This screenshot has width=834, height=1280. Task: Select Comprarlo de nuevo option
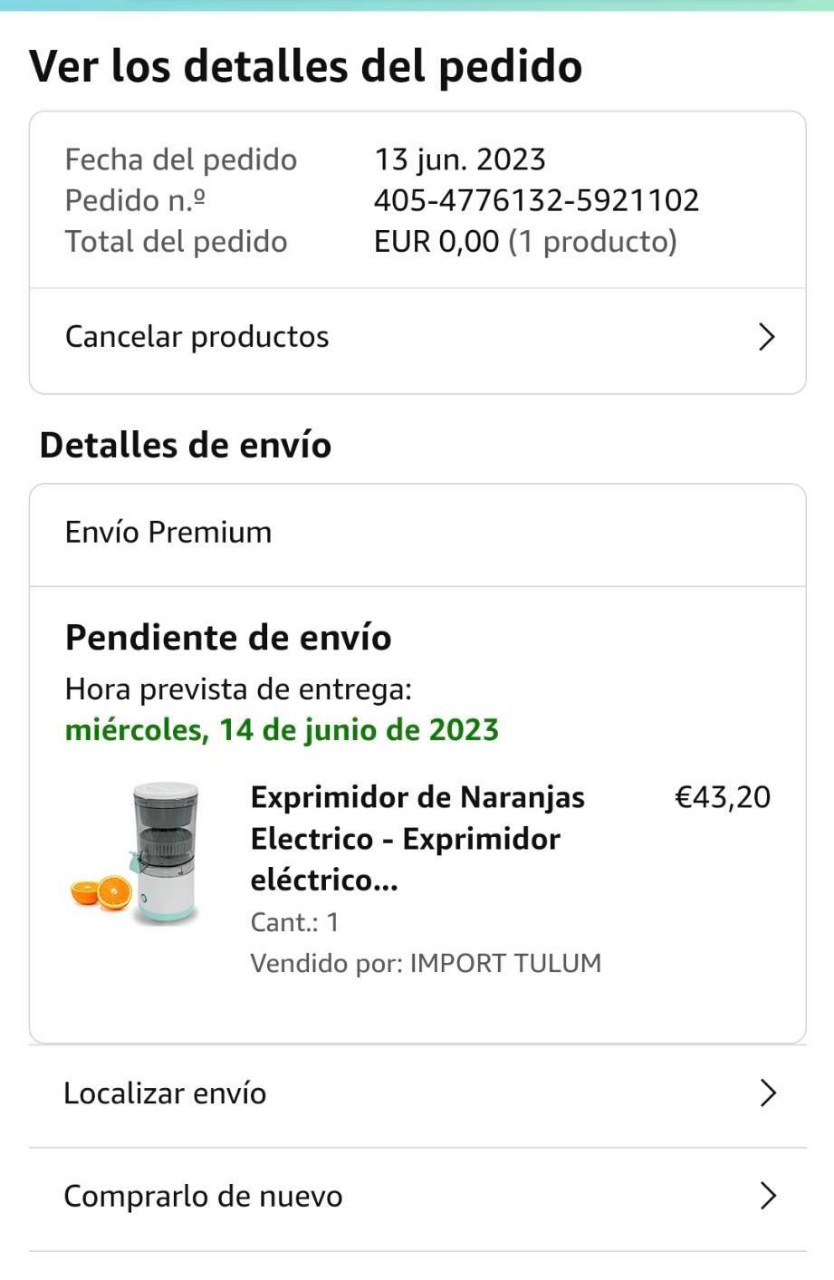(x=417, y=1197)
